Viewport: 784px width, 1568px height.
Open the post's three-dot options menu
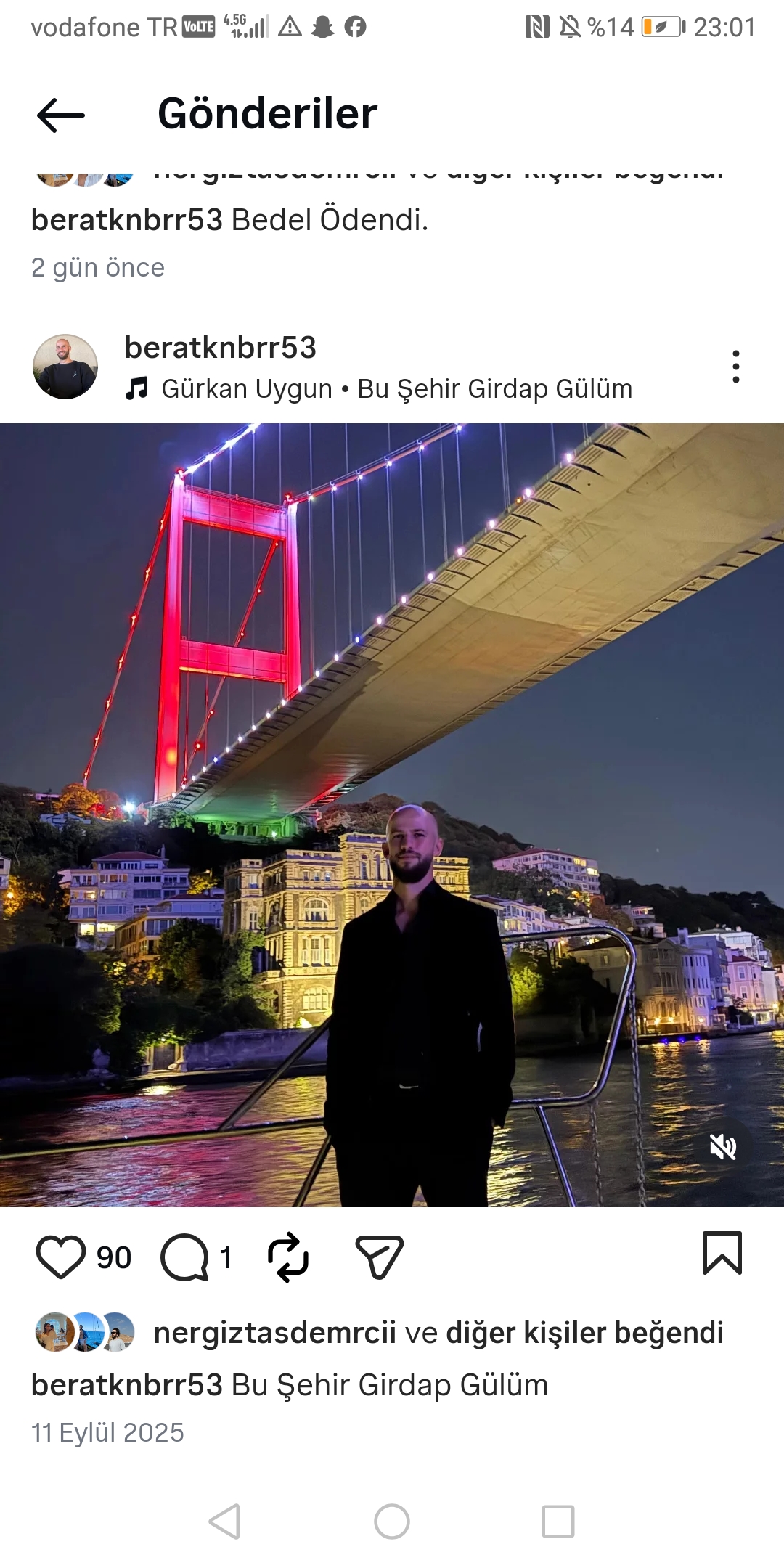pyautogui.click(x=735, y=367)
